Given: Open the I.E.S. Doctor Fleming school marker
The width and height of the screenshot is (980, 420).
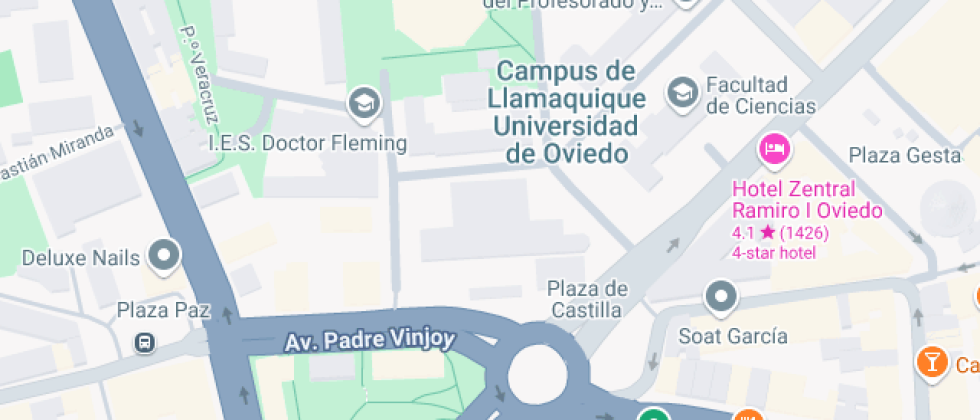Looking at the screenshot, I should 364,102.
